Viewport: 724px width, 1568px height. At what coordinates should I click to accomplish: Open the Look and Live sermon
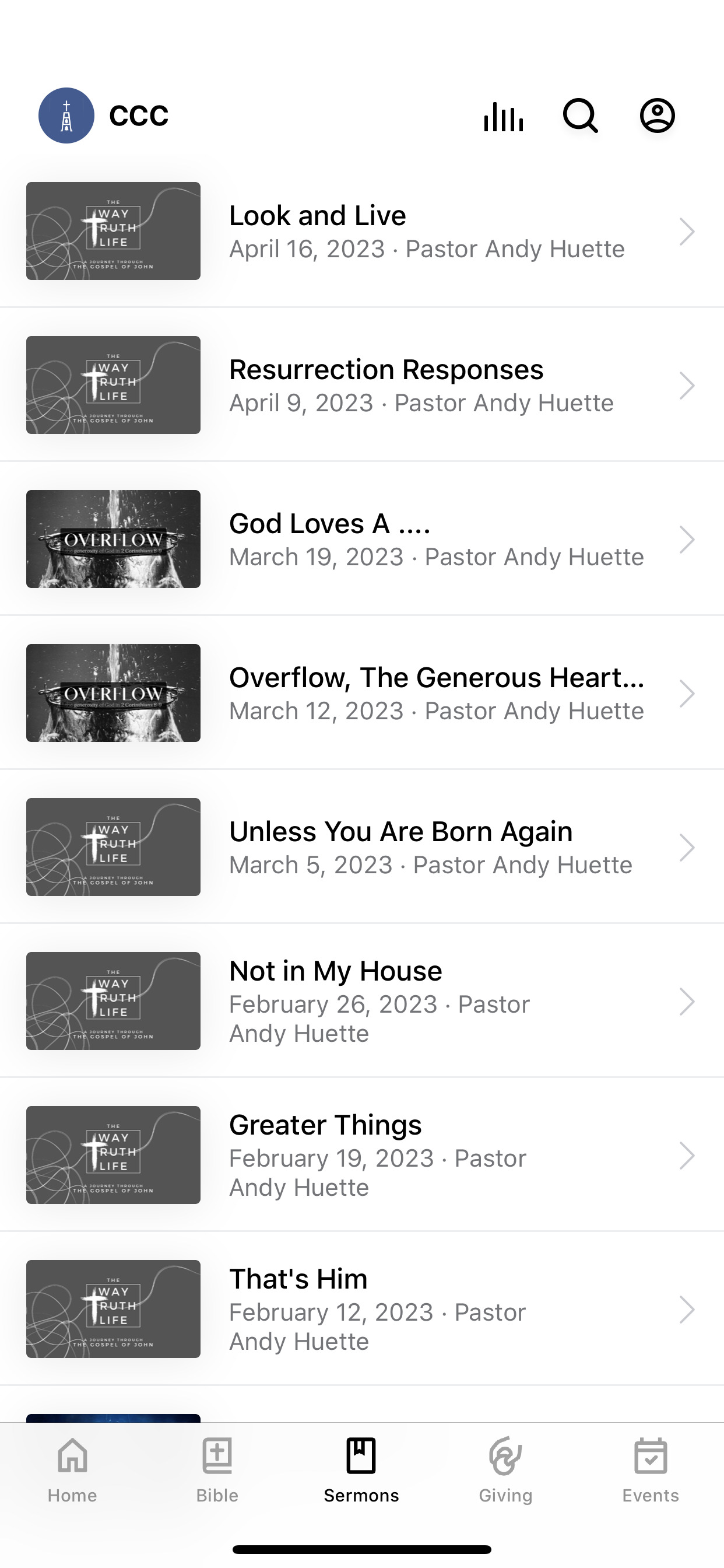click(x=362, y=232)
